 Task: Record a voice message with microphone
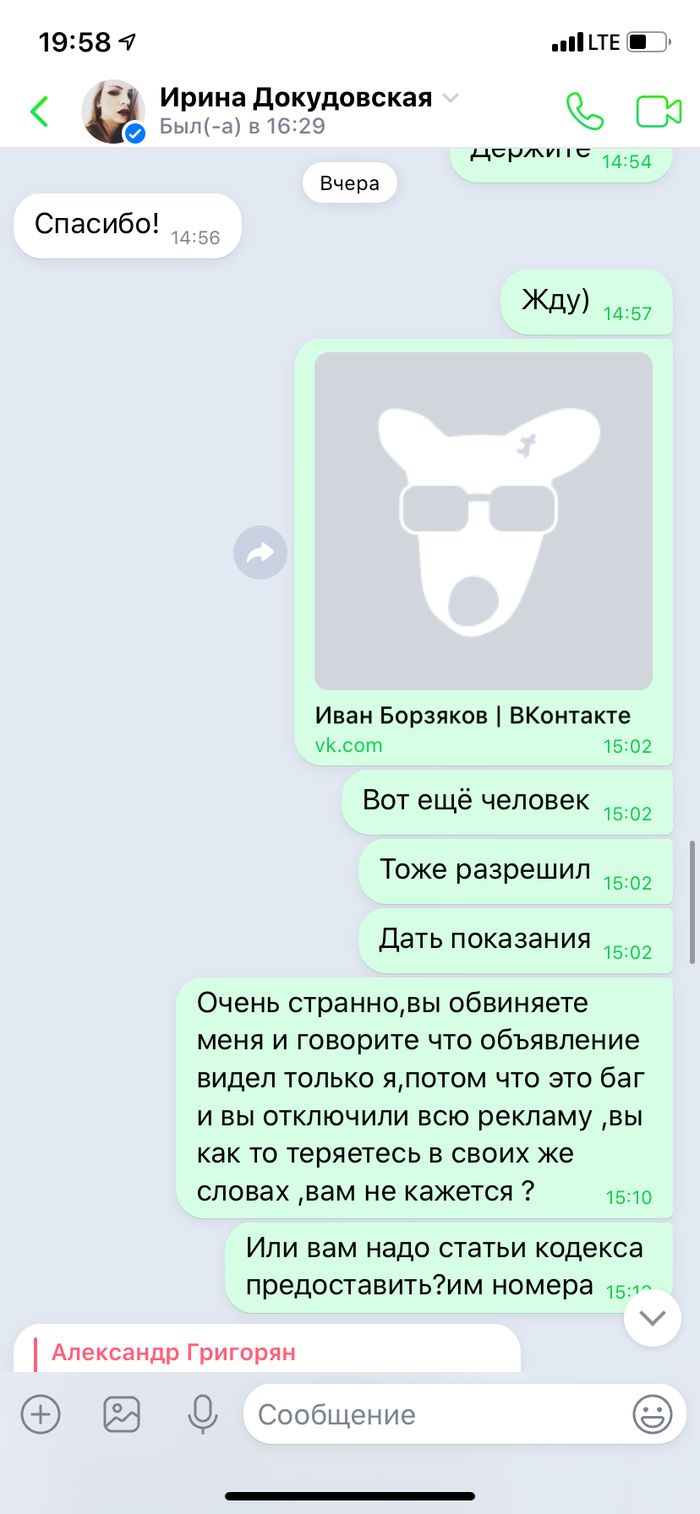coord(203,1414)
